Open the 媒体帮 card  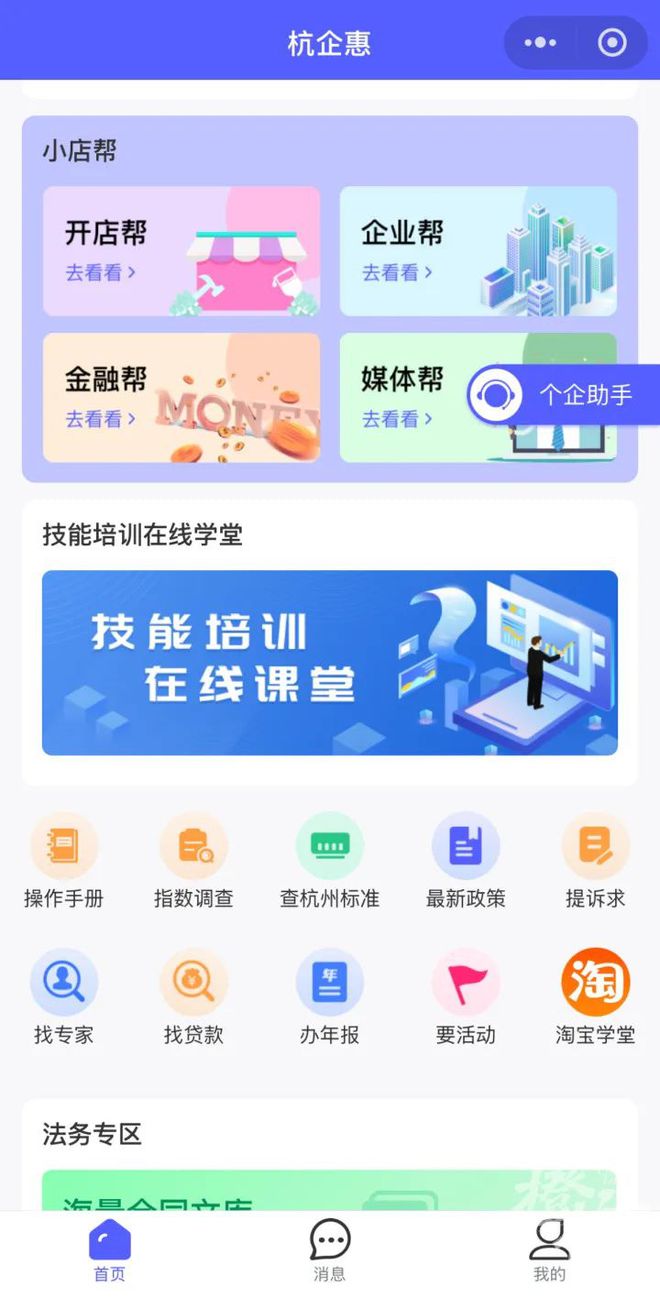pyautogui.click(x=400, y=397)
